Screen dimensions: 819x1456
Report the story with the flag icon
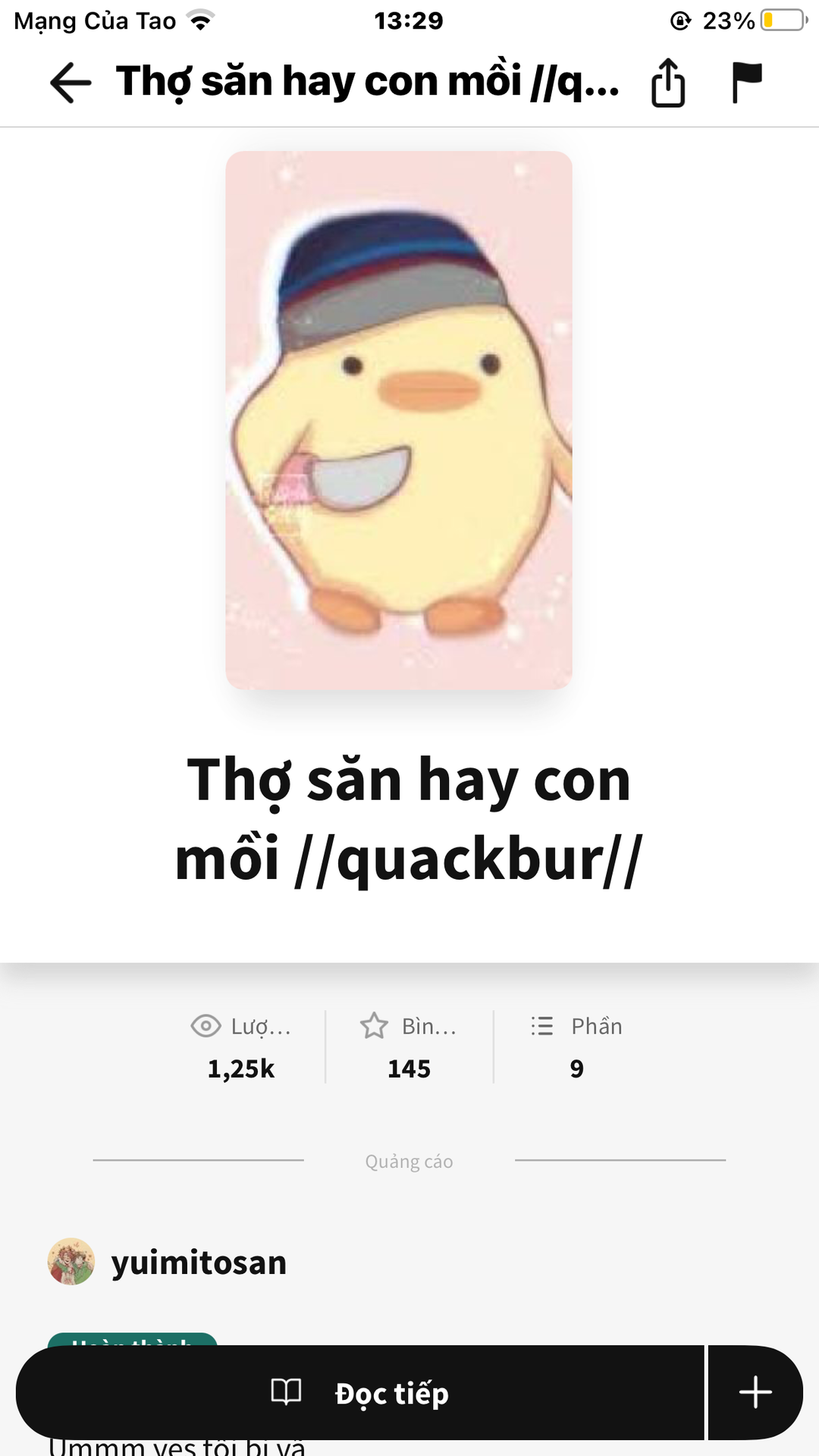point(746,83)
